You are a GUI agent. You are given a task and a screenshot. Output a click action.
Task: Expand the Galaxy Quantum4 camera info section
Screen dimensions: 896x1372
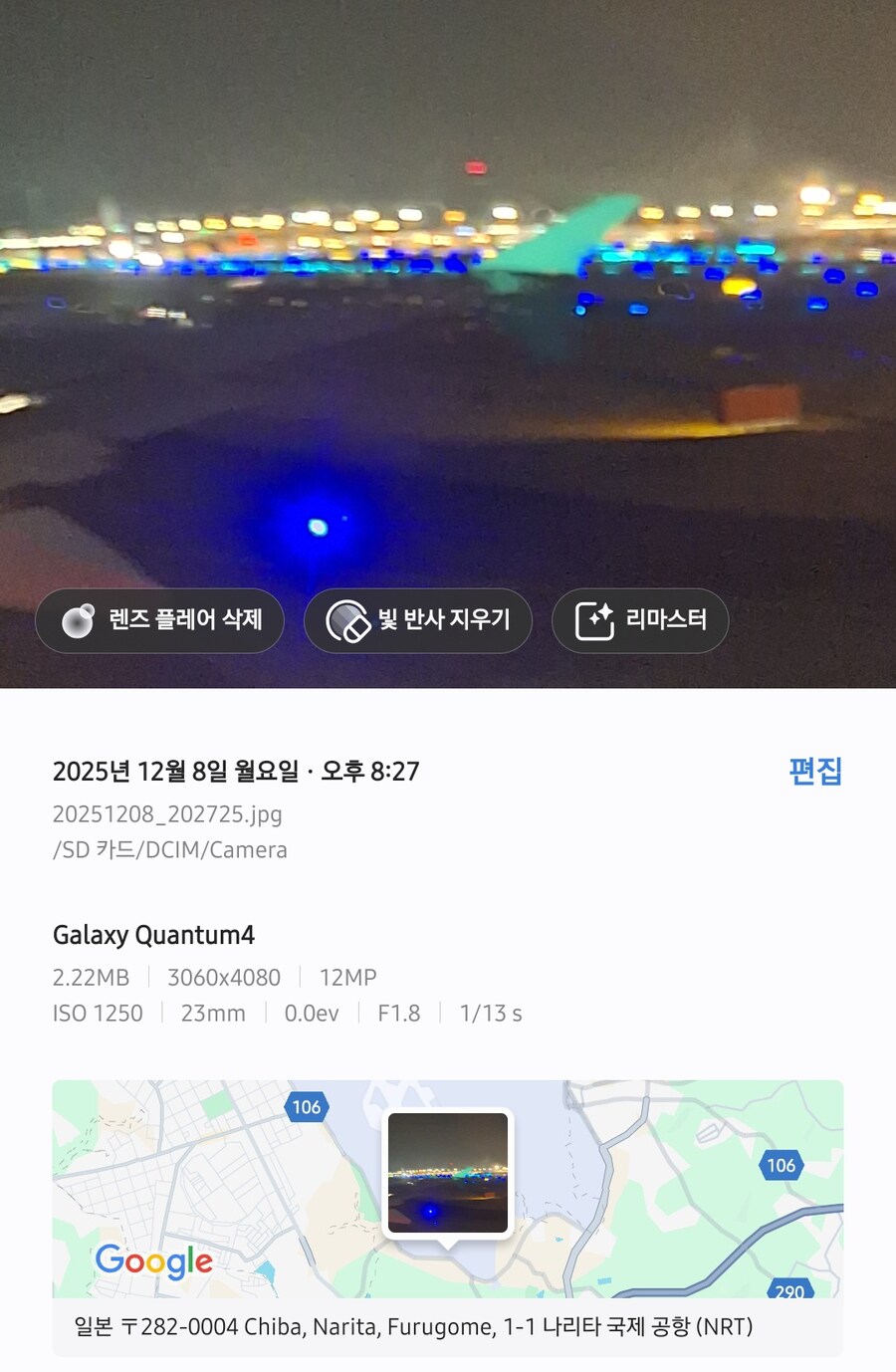click(x=153, y=935)
